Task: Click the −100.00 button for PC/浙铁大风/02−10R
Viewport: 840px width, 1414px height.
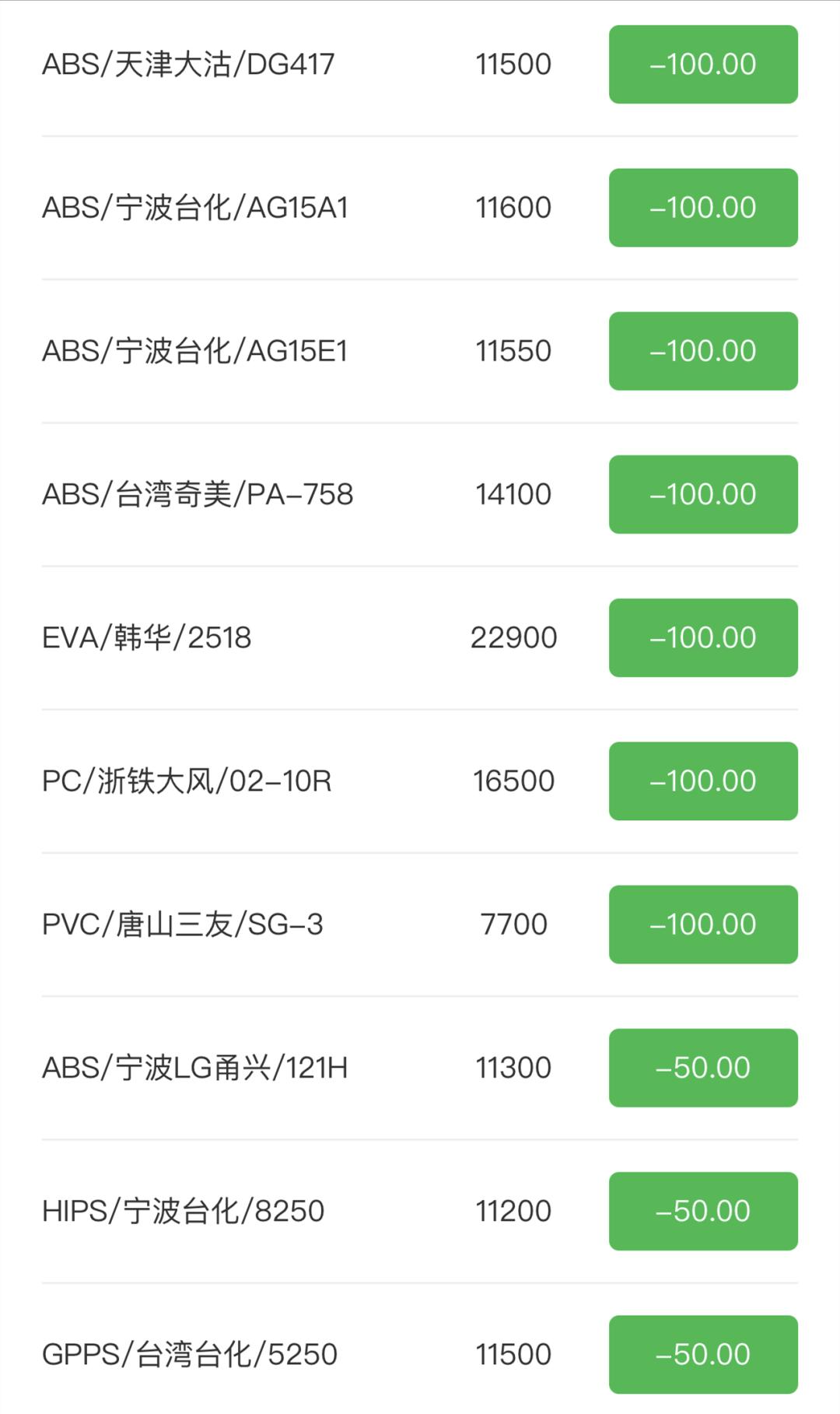Action: 702,781
